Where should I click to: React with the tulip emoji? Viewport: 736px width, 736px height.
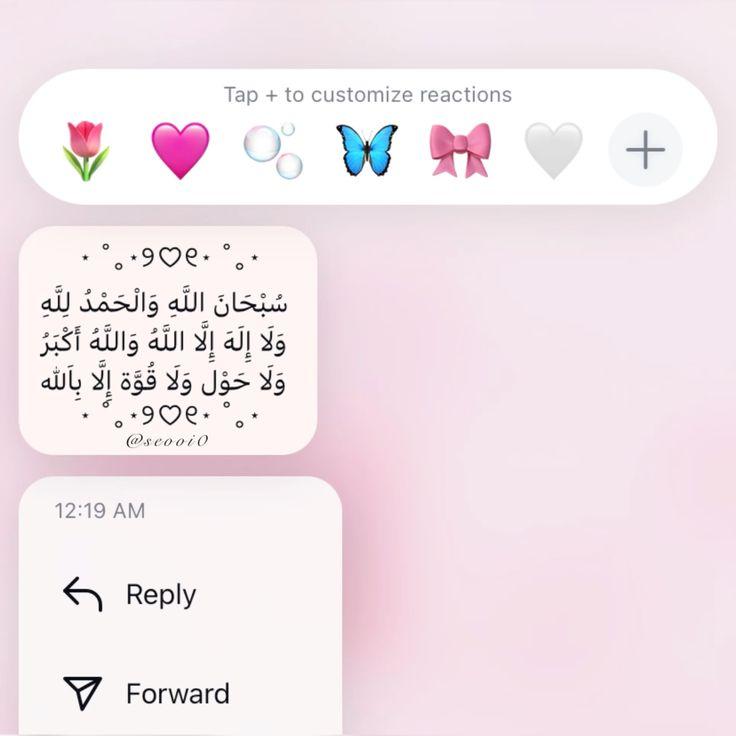85,151
